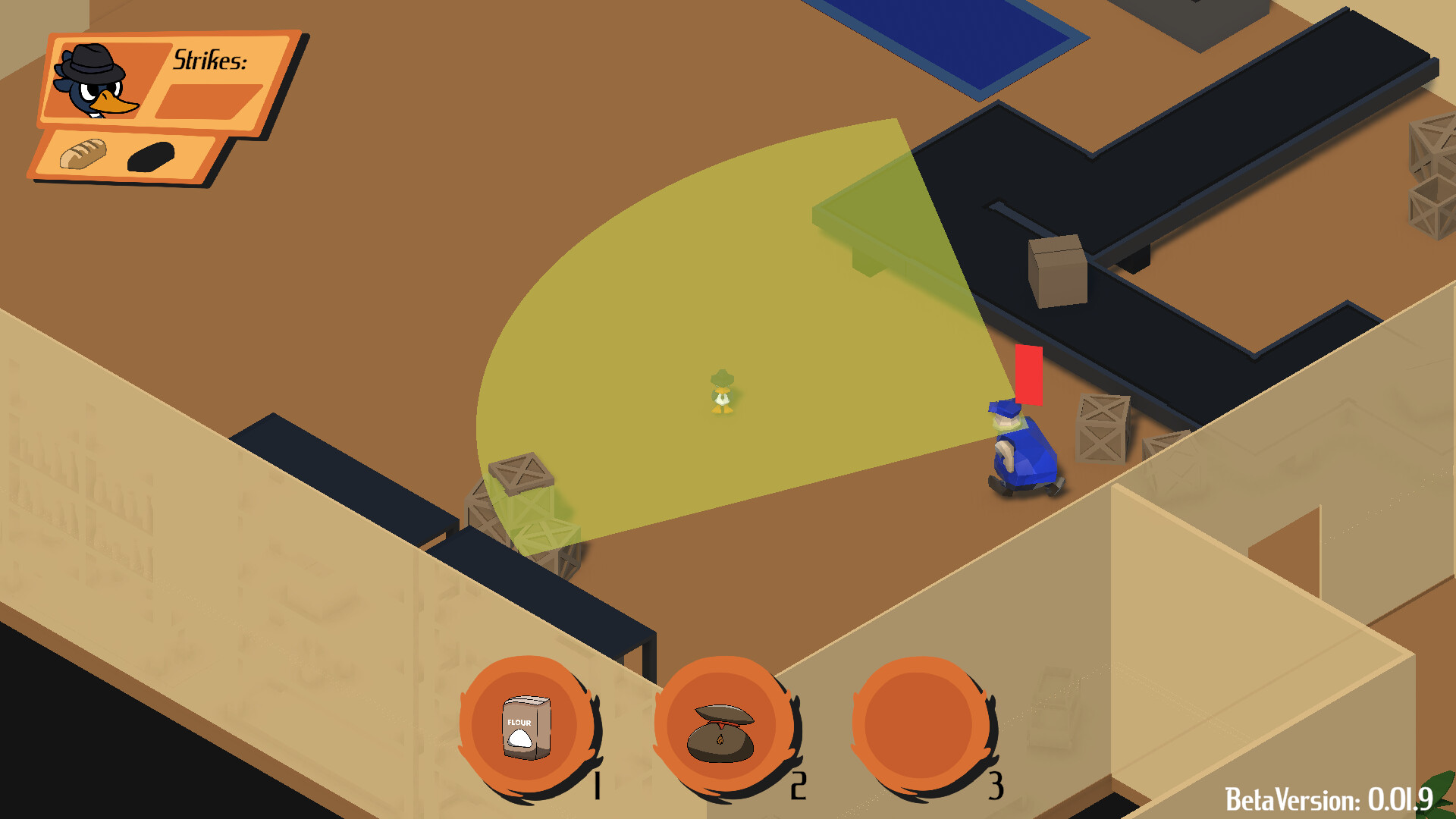Tap the empty item slot 3
The image size is (1456, 819).
coord(919,726)
